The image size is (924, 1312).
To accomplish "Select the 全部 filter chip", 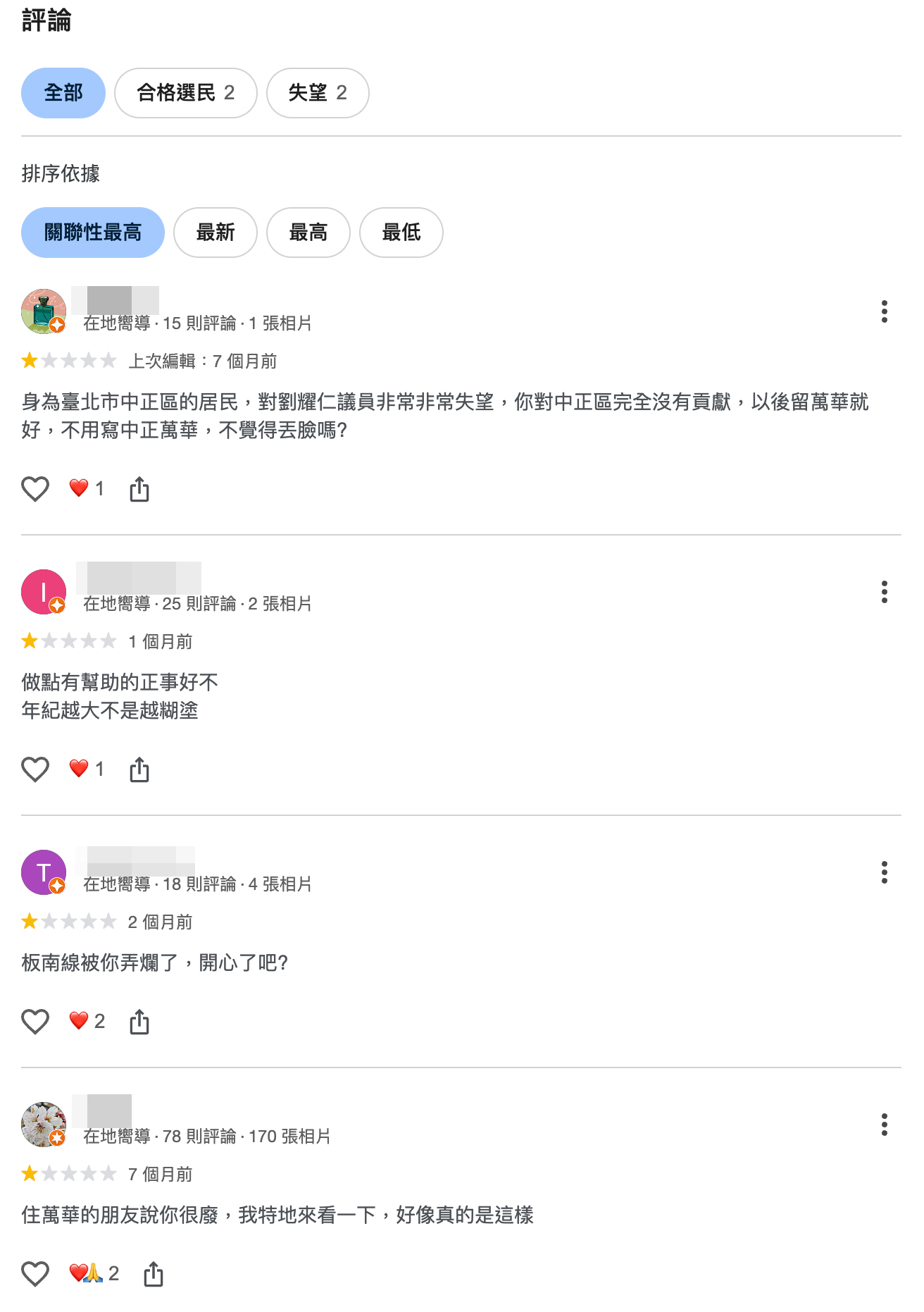I will click(x=63, y=93).
